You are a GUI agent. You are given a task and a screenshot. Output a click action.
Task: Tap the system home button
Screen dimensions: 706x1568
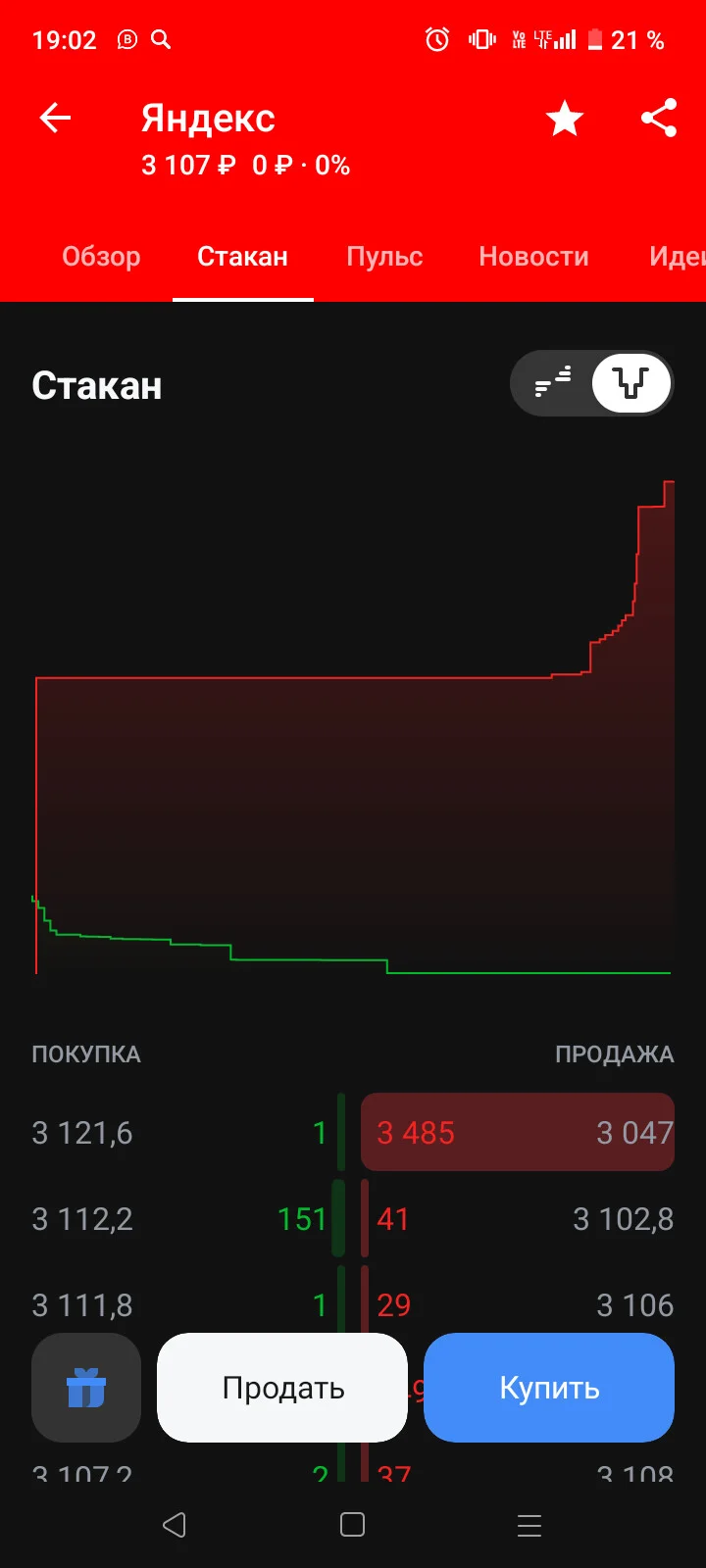click(352, 1525)
